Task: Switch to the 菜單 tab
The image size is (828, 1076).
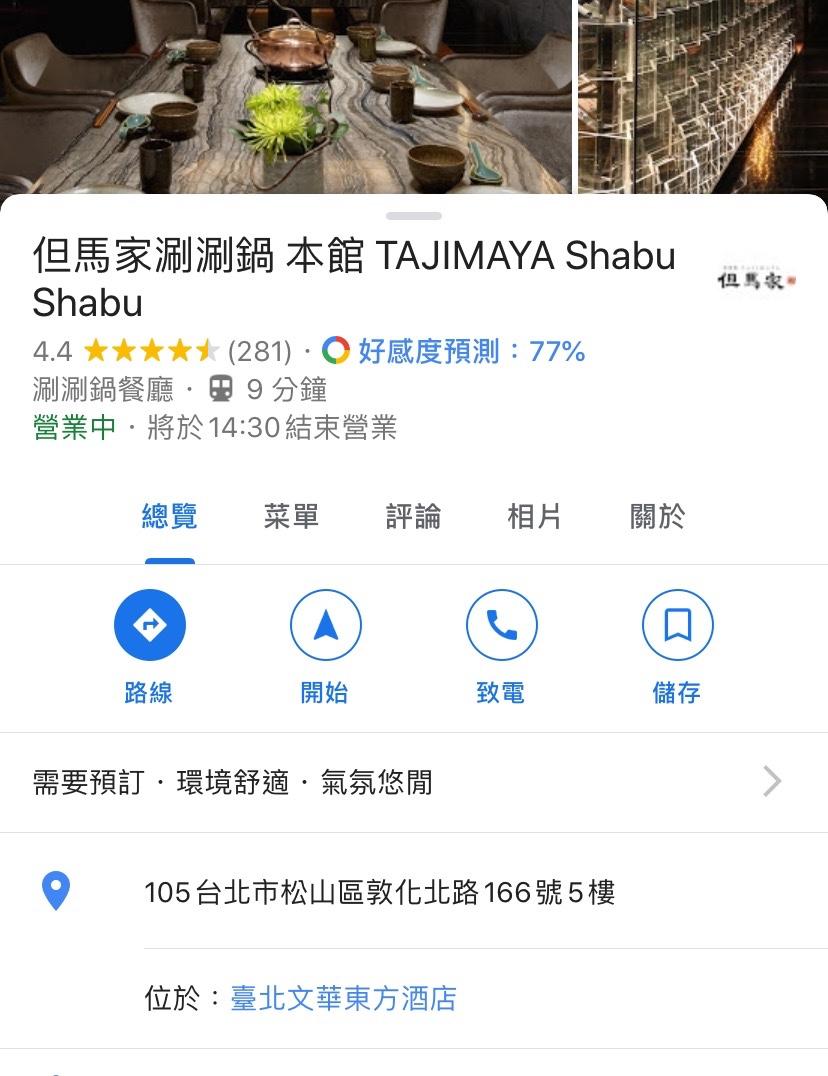Action: click(291, 517)
